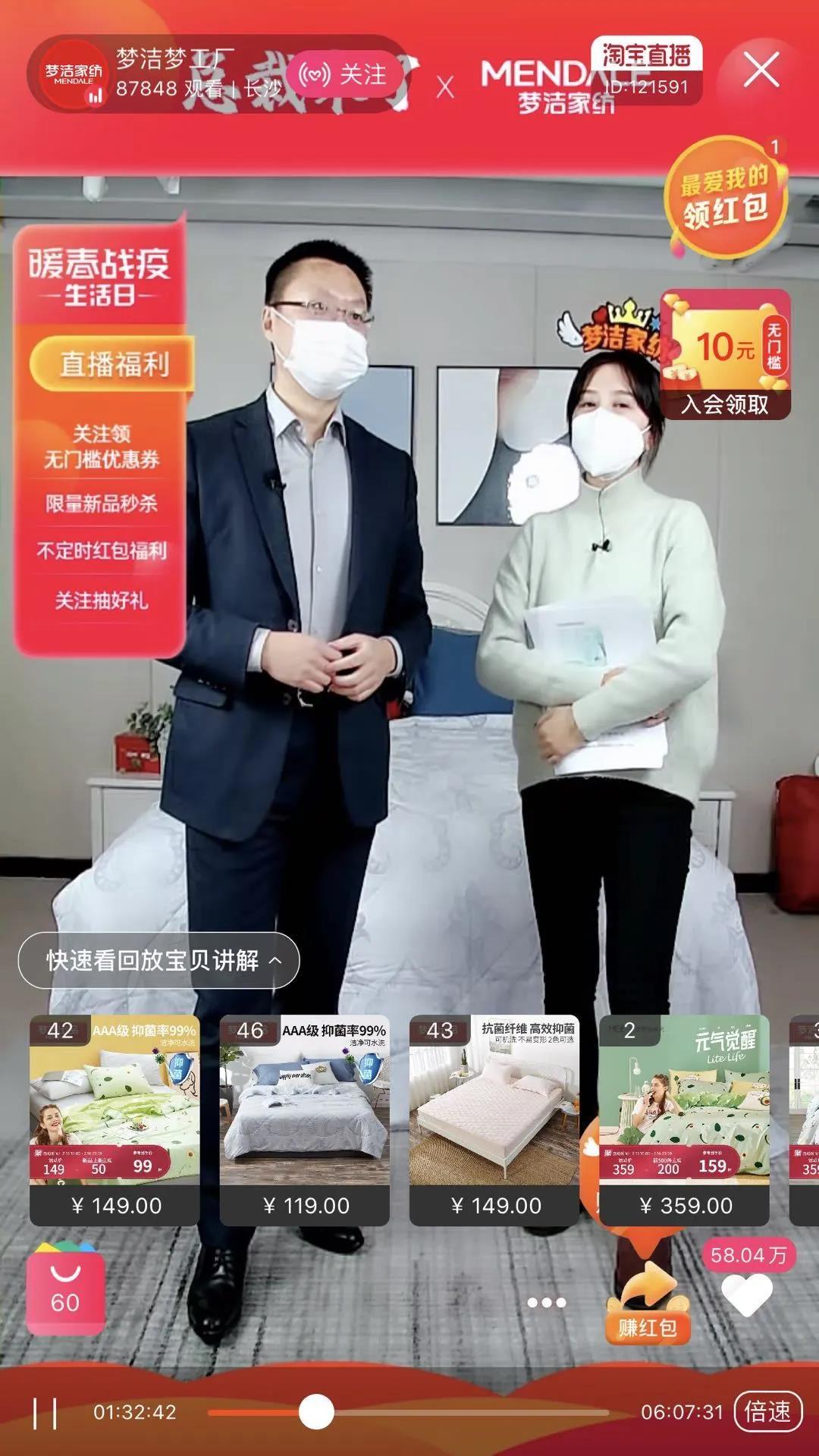Close the live stream
This screenshot has width=819, height=1456.
761,71
